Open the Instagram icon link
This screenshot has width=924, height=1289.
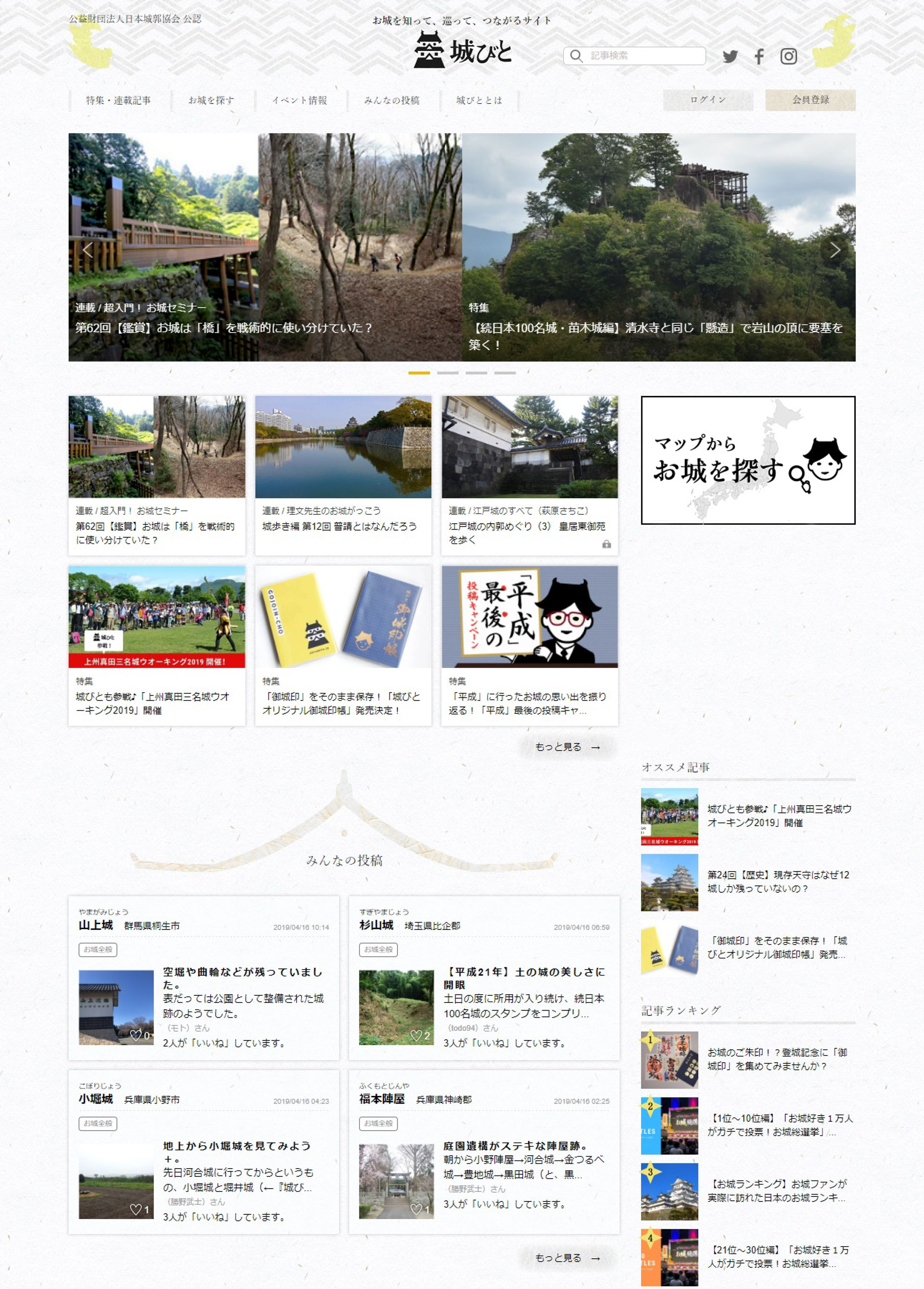[788, 56]
